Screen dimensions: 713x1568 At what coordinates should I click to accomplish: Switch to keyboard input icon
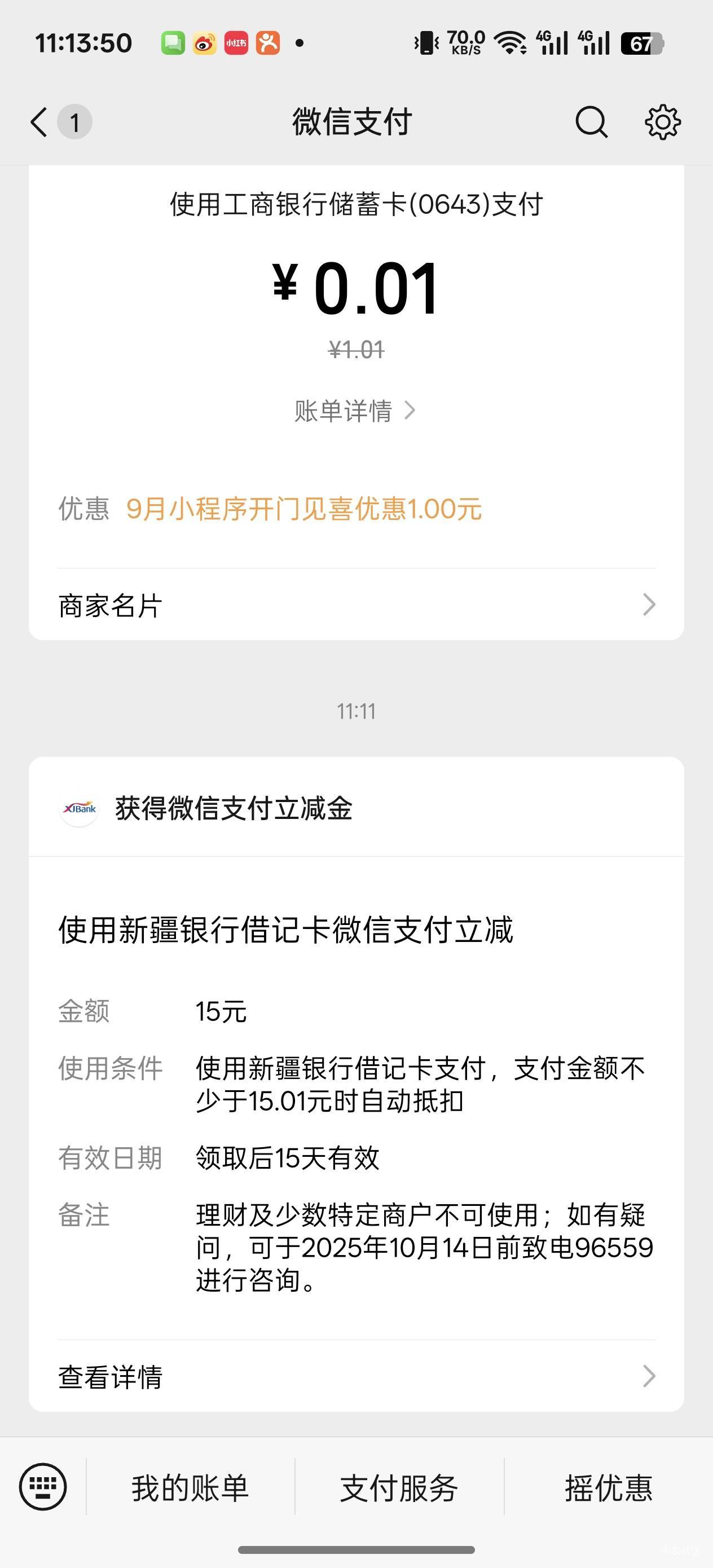click(43, 1486)
